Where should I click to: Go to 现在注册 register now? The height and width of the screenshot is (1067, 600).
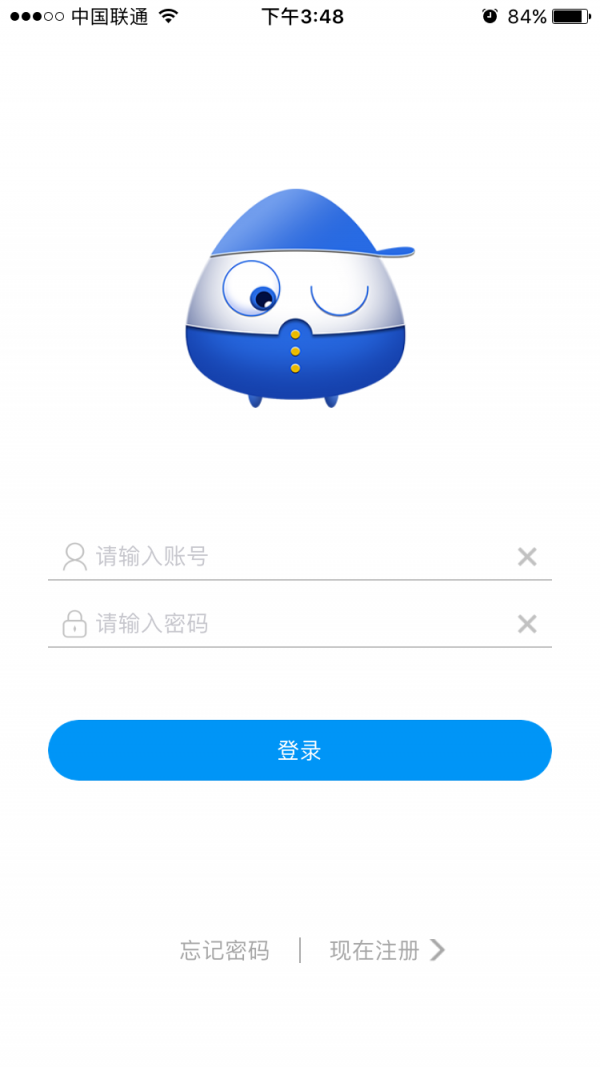[x=386, y=950]
